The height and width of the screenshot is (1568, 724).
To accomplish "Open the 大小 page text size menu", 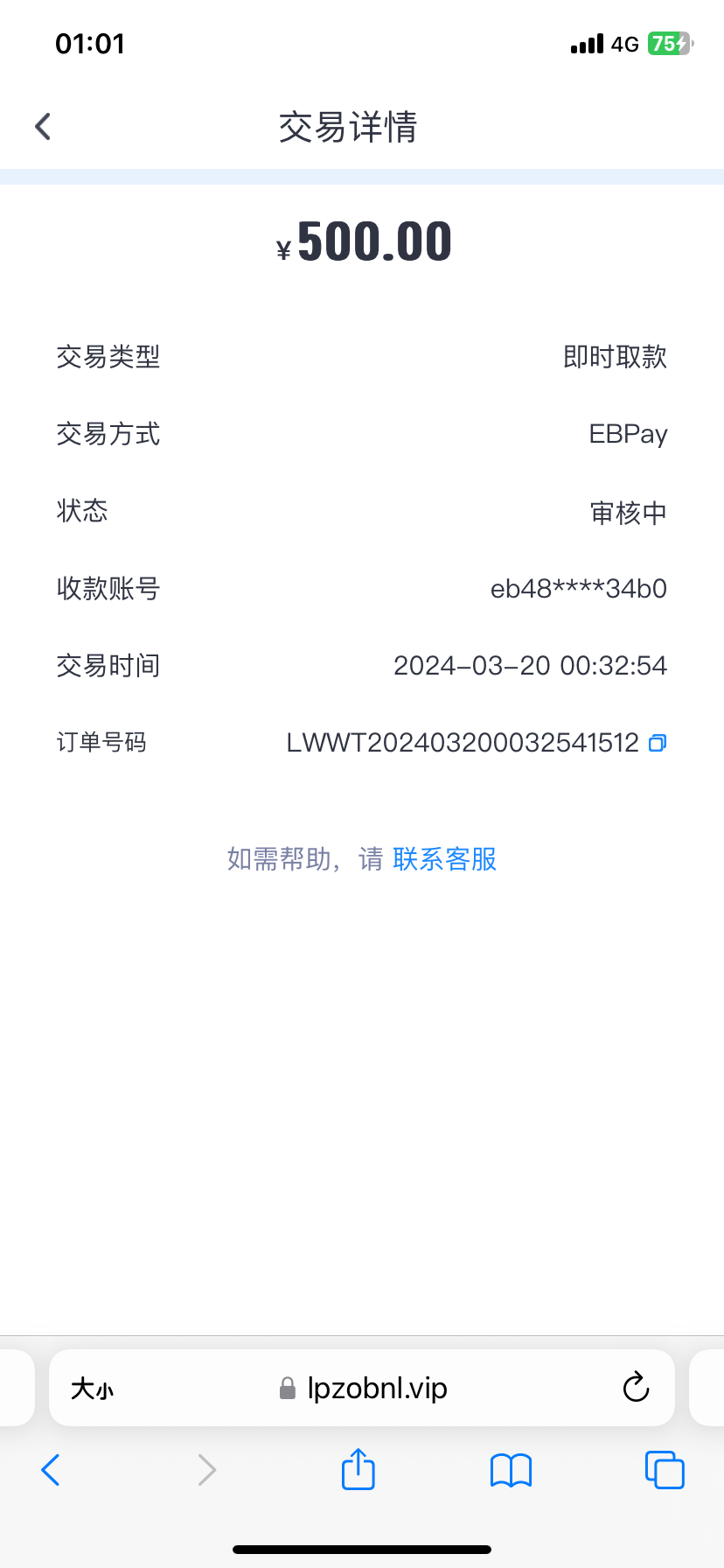I will (92, 1389).
